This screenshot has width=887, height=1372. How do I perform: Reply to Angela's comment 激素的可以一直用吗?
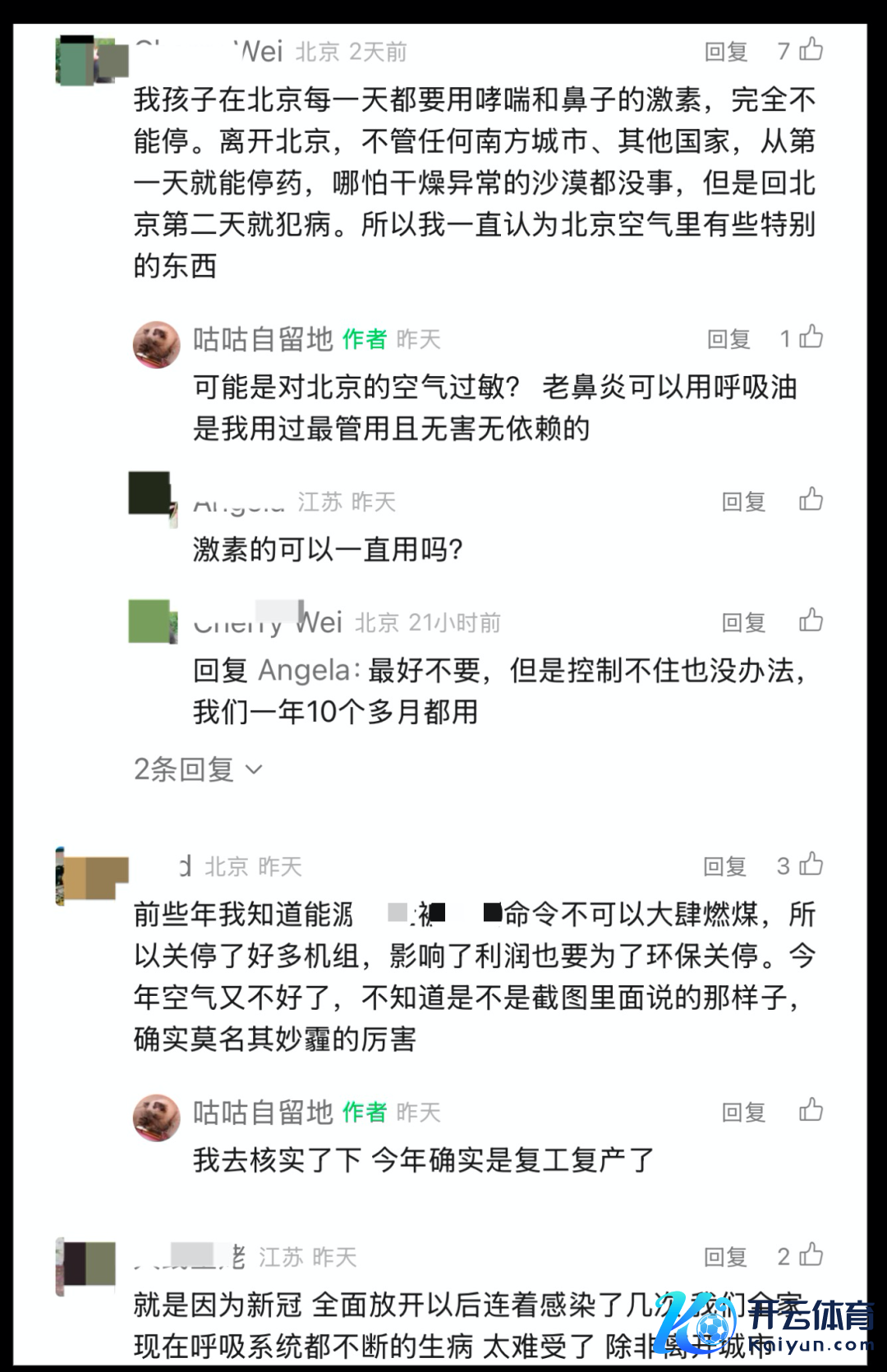(743, 502)
